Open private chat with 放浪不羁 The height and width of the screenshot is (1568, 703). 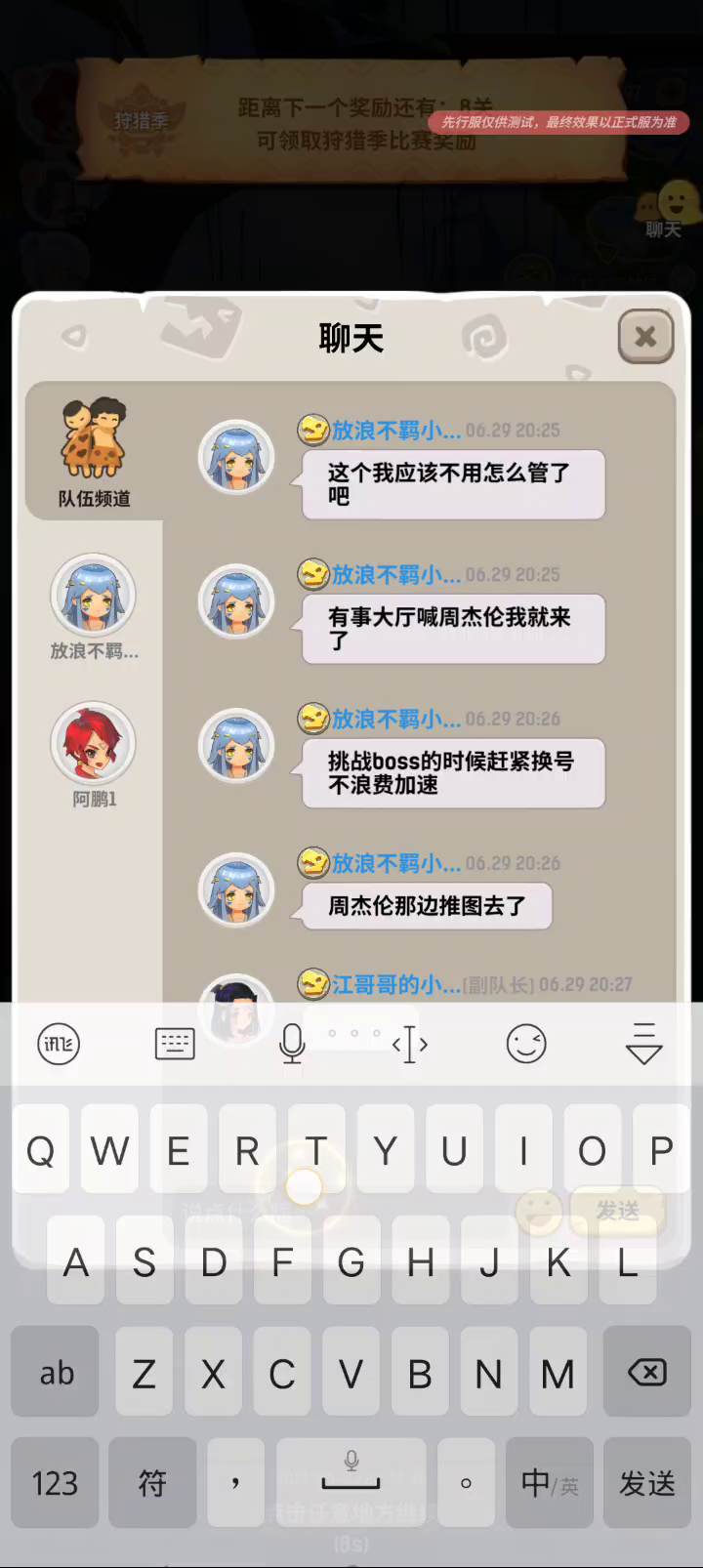(94, 607)
